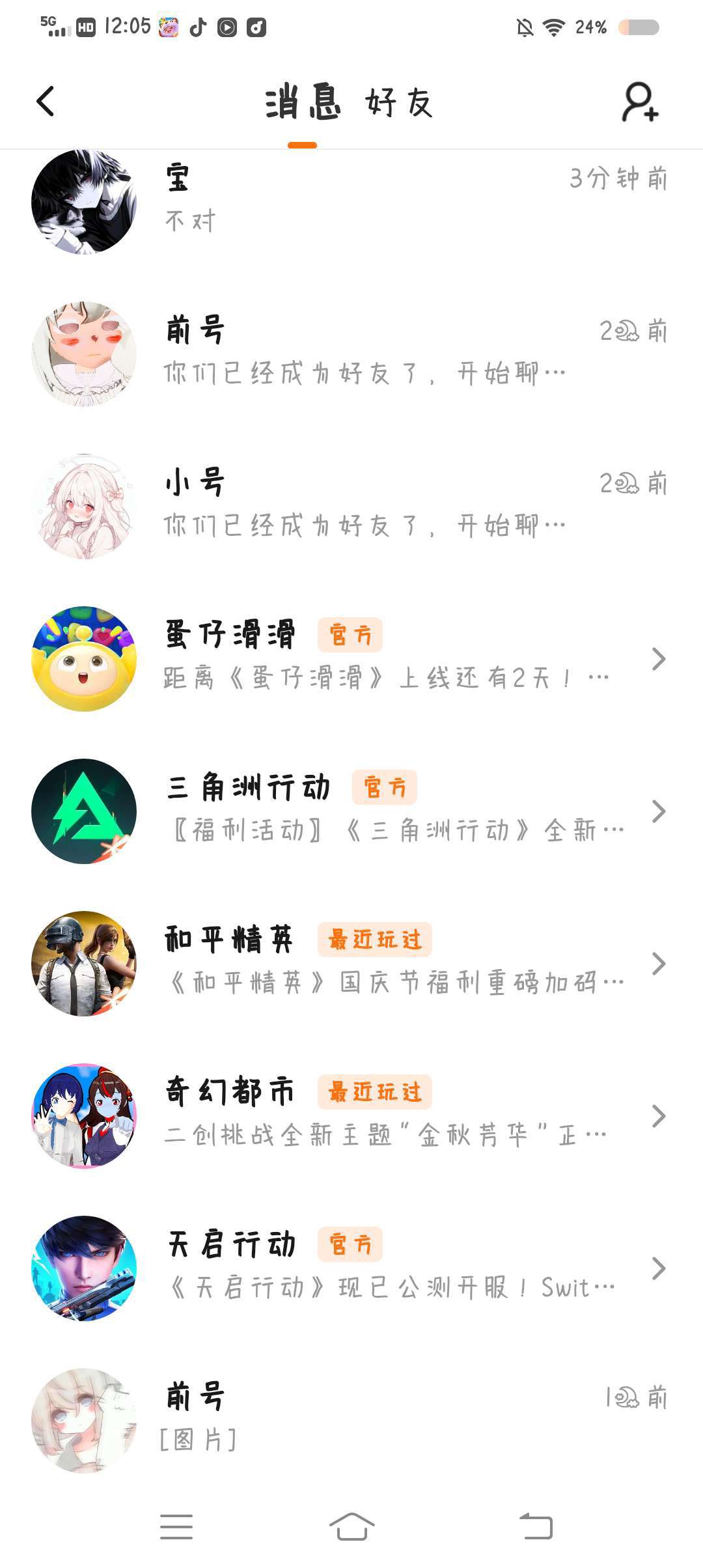
Task: Select the 消息 tab
Action: pos(303,103)
